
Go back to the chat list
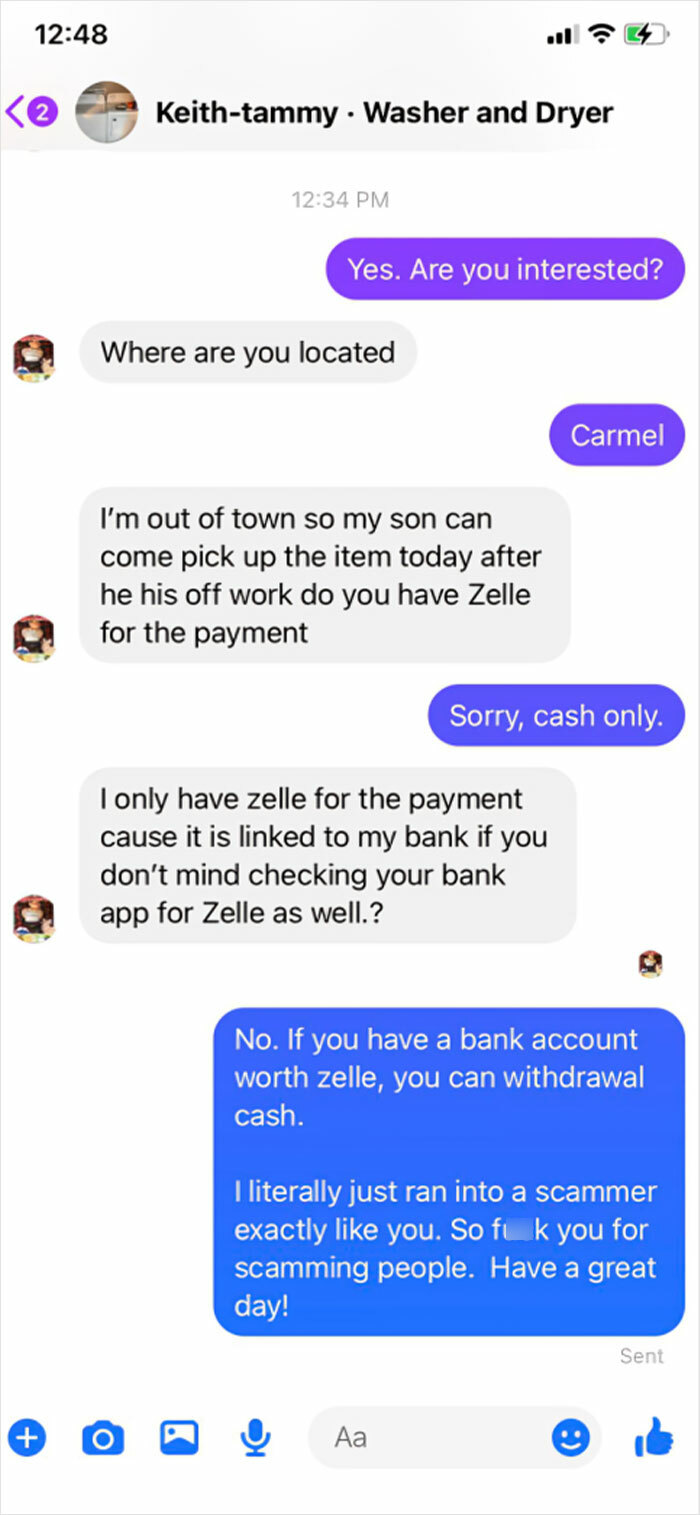tap(30, 112)
